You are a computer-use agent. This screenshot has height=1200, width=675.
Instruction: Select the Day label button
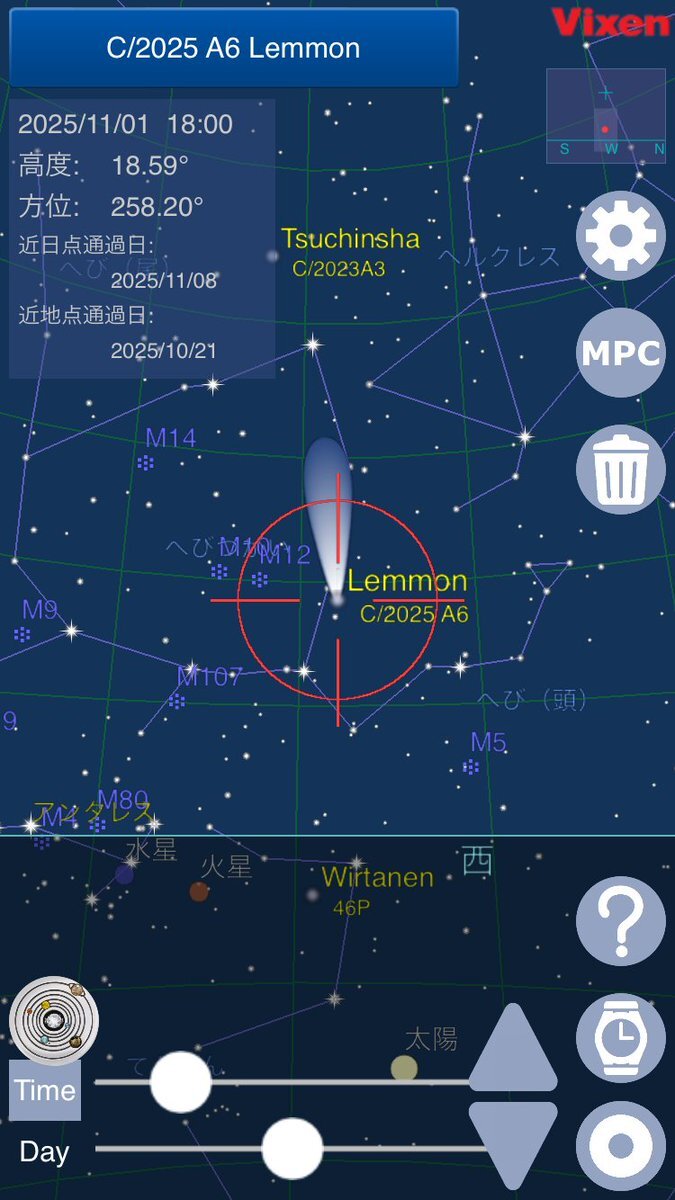(x=45, y=1152)
